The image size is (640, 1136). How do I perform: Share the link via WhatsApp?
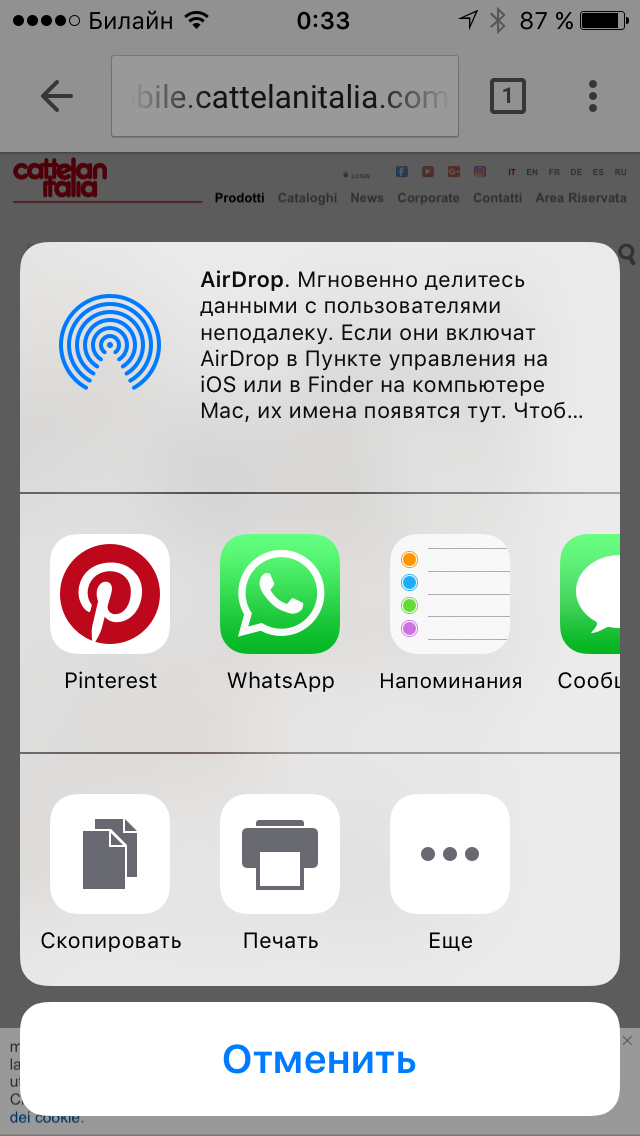[x=280, y=594]
